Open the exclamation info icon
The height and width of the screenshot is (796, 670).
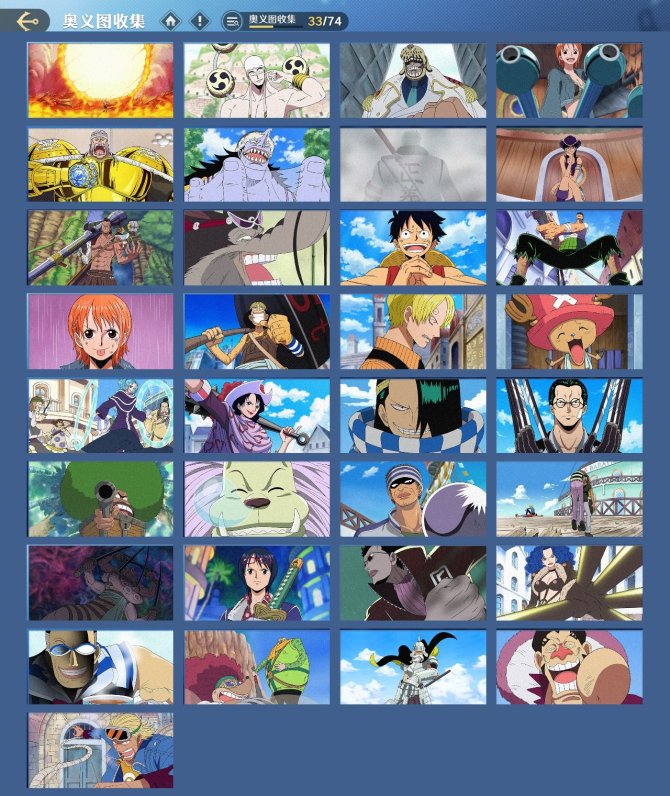[200, 20]
